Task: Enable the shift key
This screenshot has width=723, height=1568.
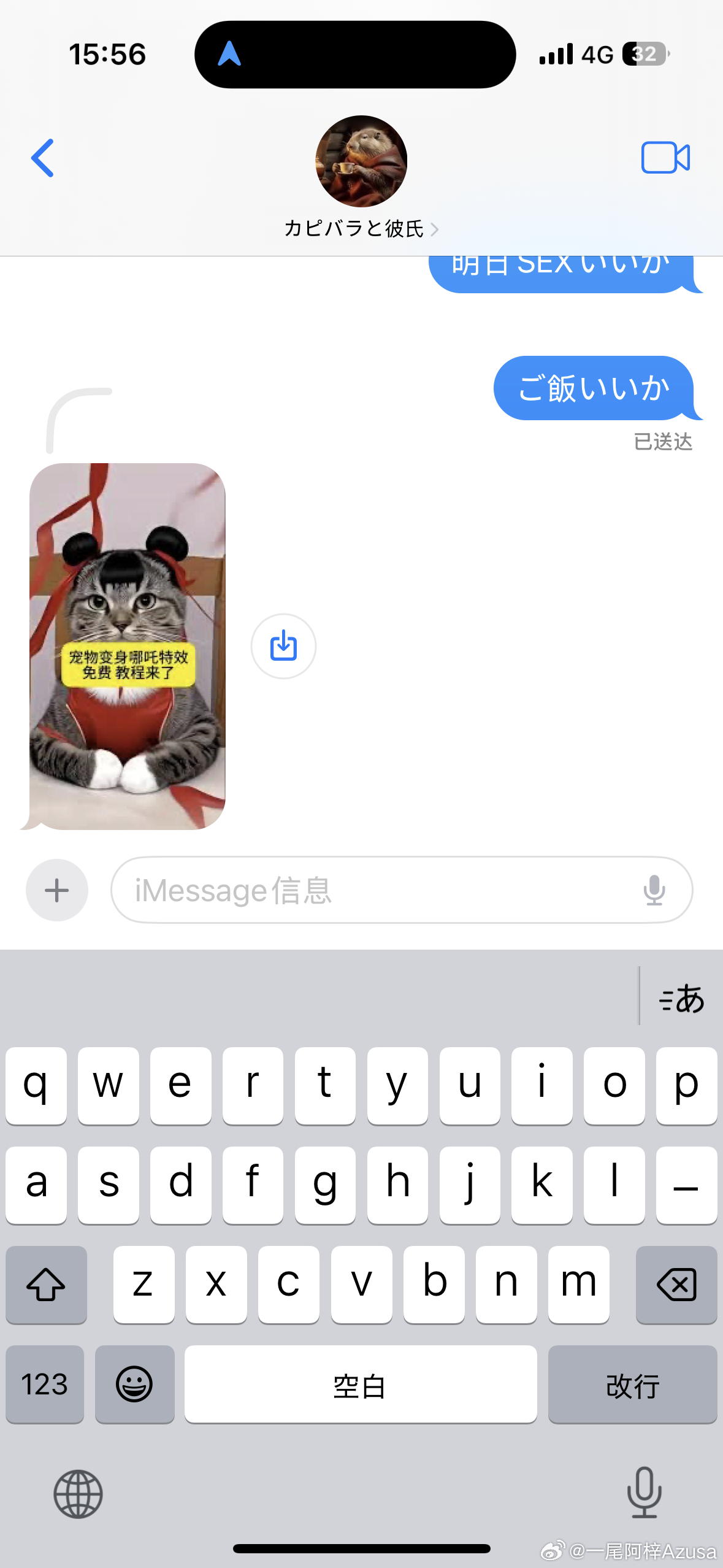Action: [x=46, y=1285]
